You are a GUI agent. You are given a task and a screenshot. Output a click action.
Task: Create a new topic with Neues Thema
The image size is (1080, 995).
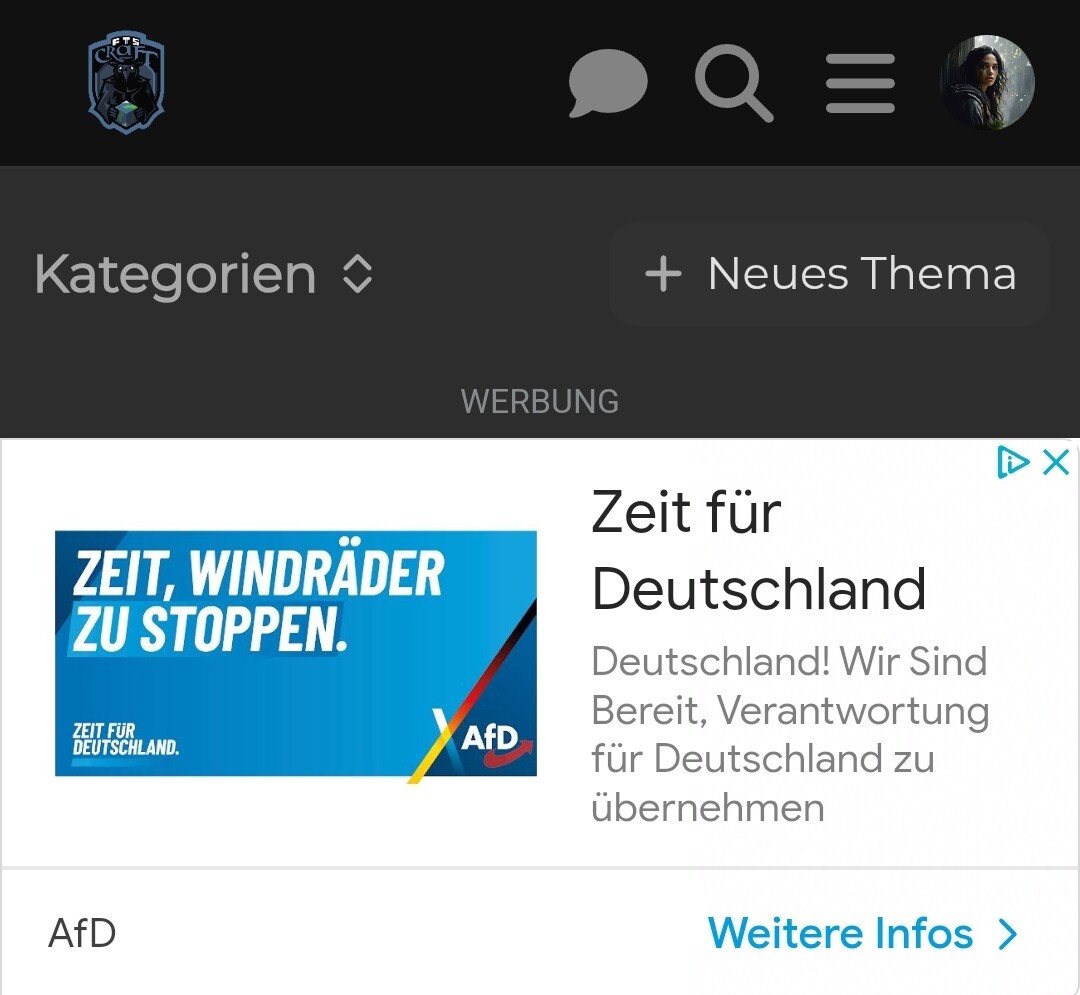(x=830, y=274)
